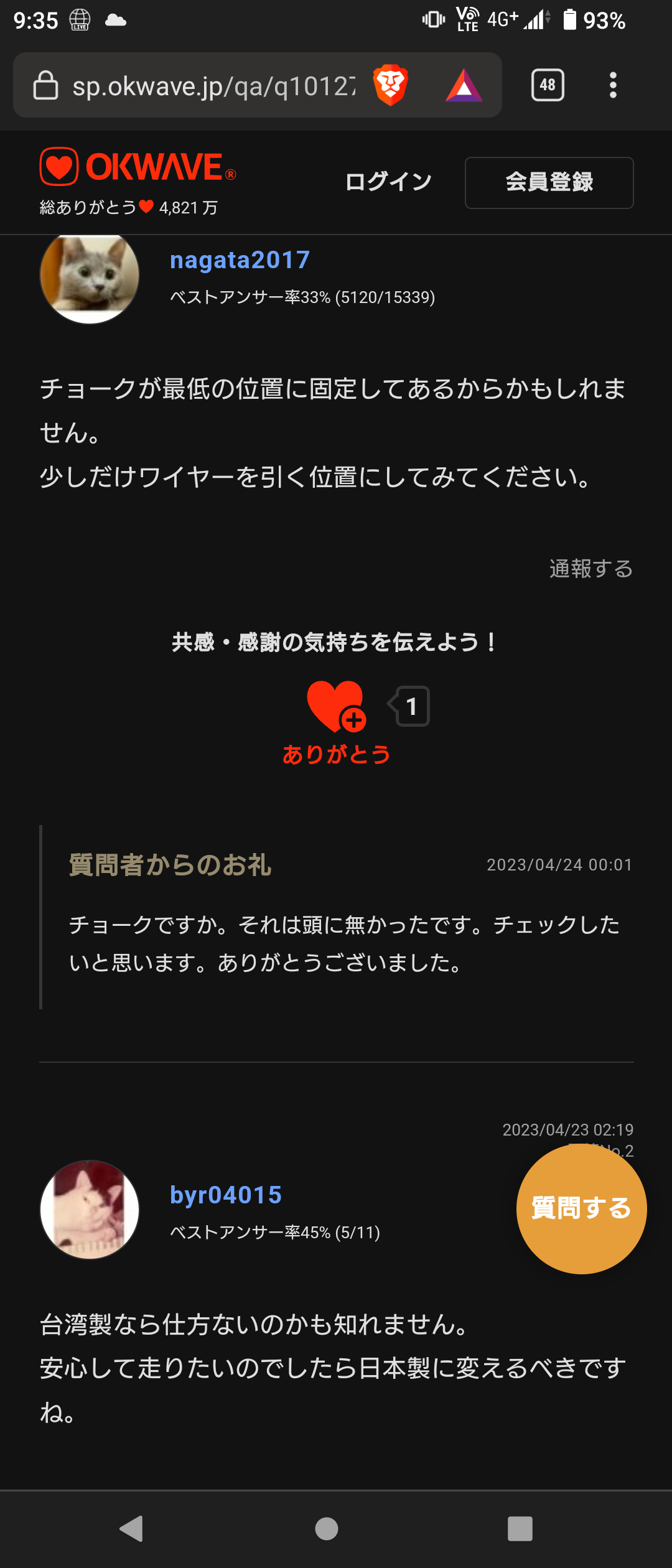Viewport: 672px width, 1568px height.
Task: Tap the orange 質問する floating button
Action: coord(581,1208)
